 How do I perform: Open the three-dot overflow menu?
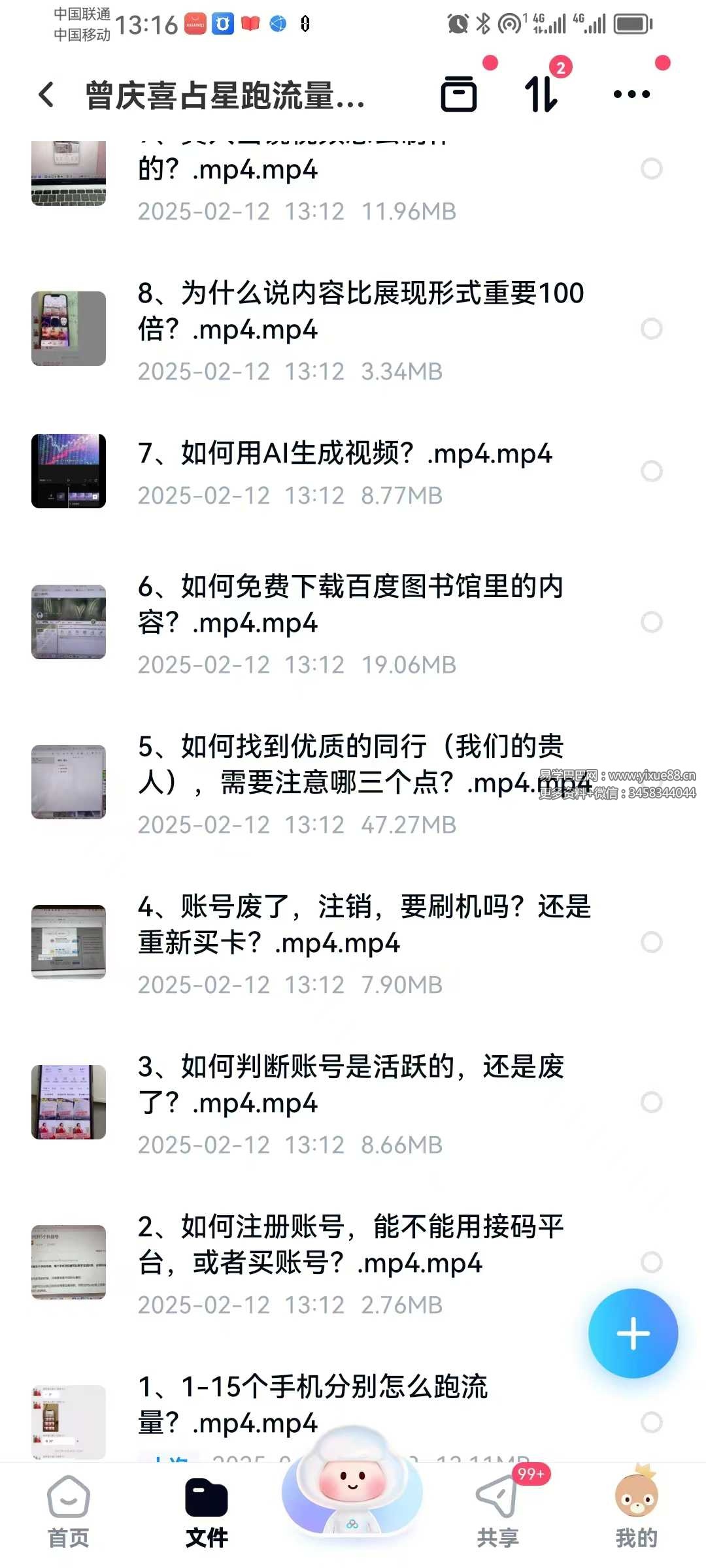(631, 94)
